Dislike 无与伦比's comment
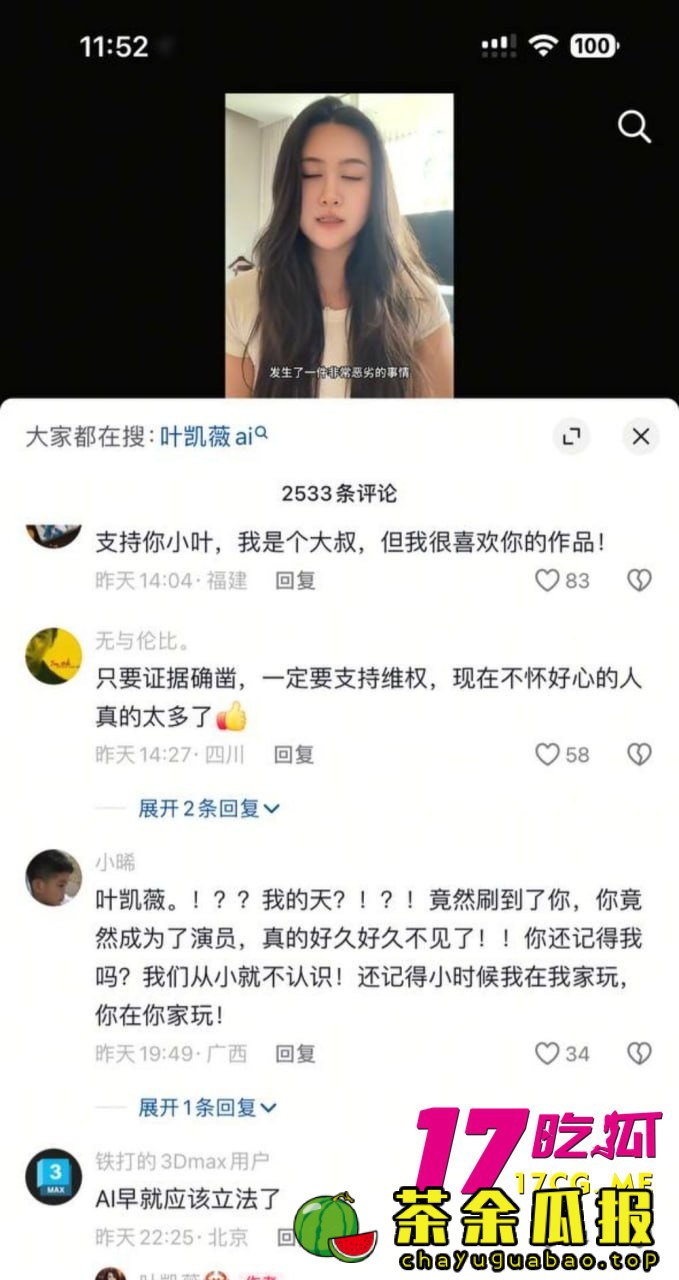 (639, 755)
